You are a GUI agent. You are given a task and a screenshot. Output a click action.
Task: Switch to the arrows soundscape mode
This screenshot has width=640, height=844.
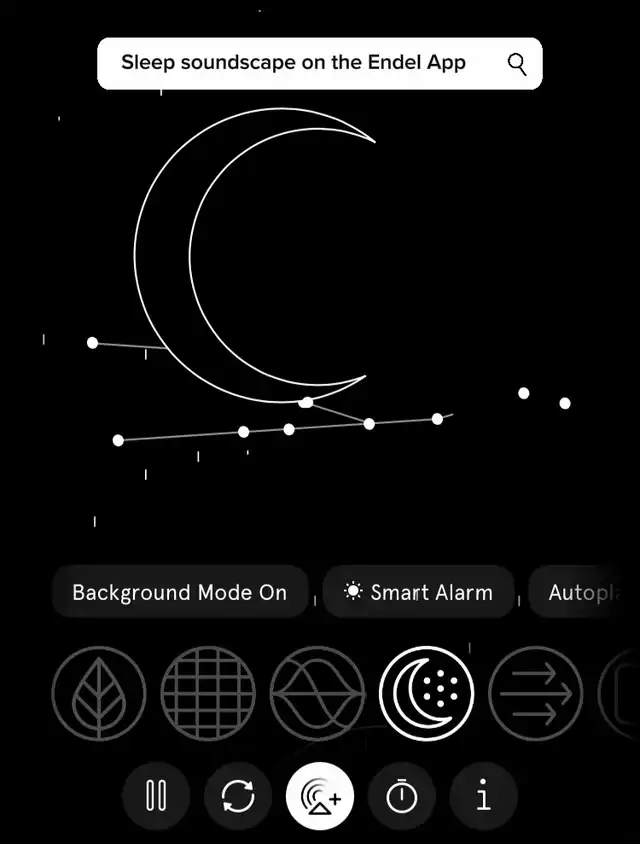[536, 692]
